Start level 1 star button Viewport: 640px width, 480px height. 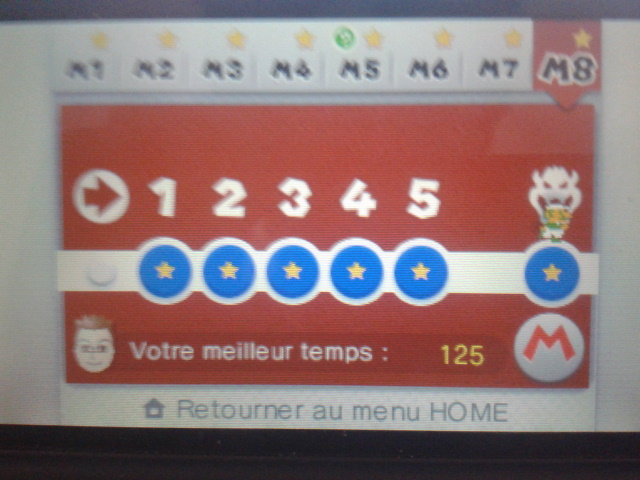pyautogui.click(x=165, y=271)
